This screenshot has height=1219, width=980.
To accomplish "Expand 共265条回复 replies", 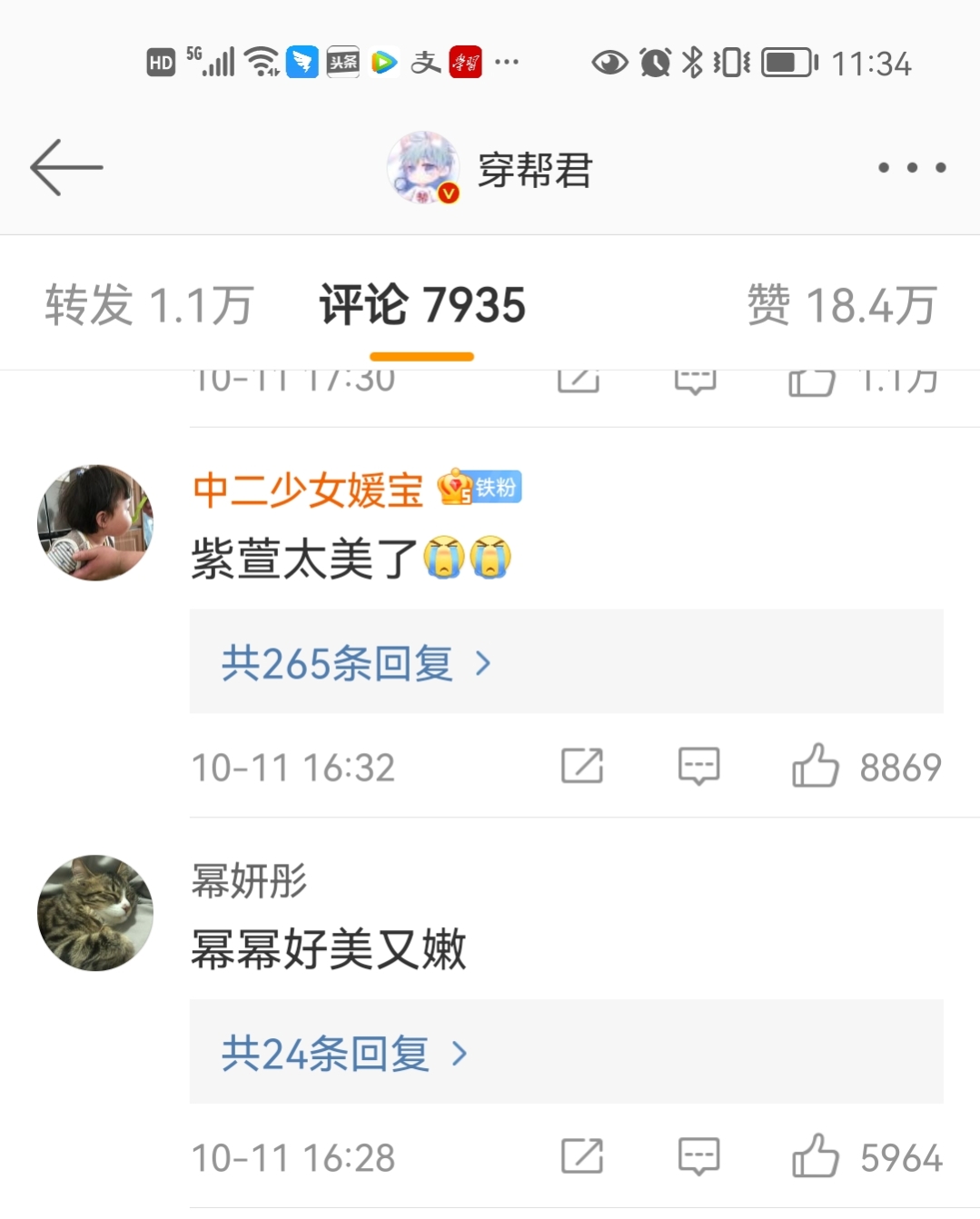I will click(x=356, y=663).
